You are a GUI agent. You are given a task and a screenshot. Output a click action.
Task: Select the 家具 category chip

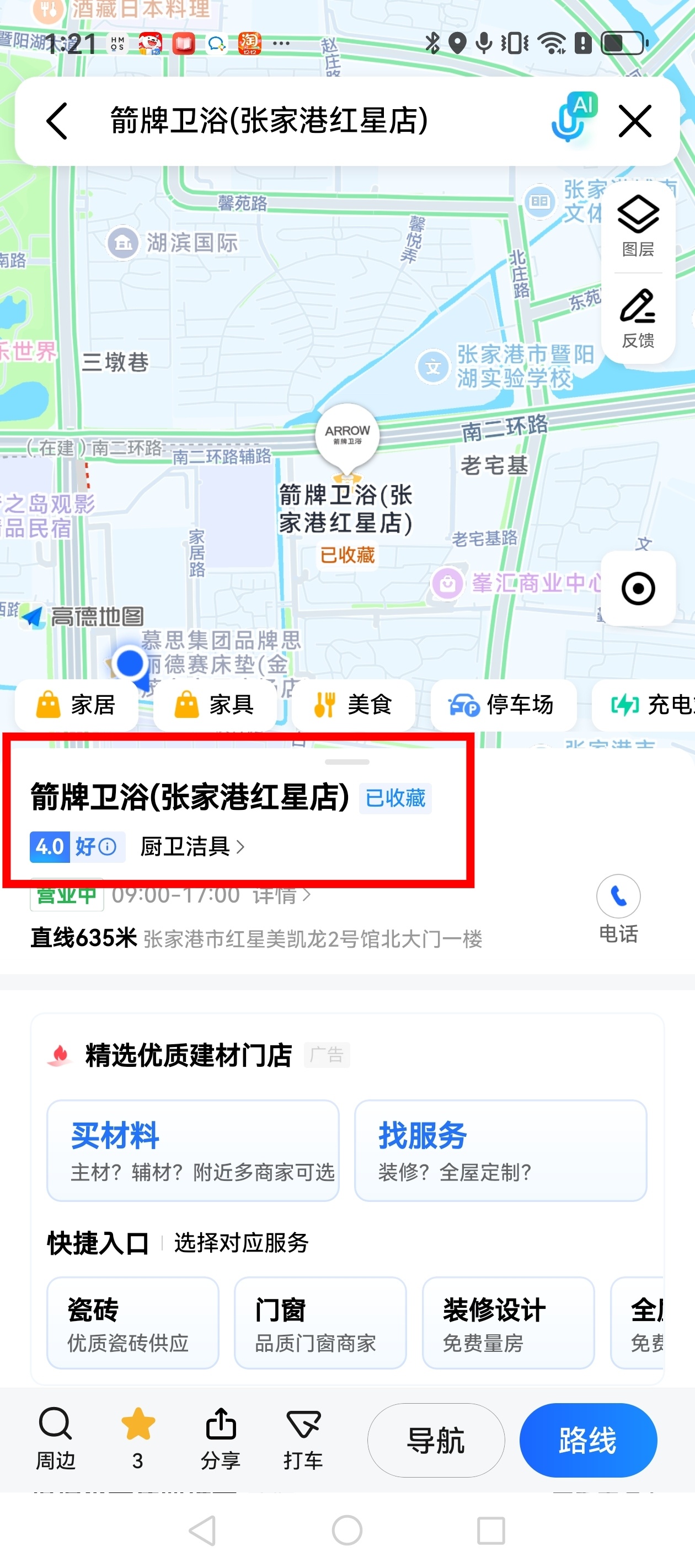point(215,705)
